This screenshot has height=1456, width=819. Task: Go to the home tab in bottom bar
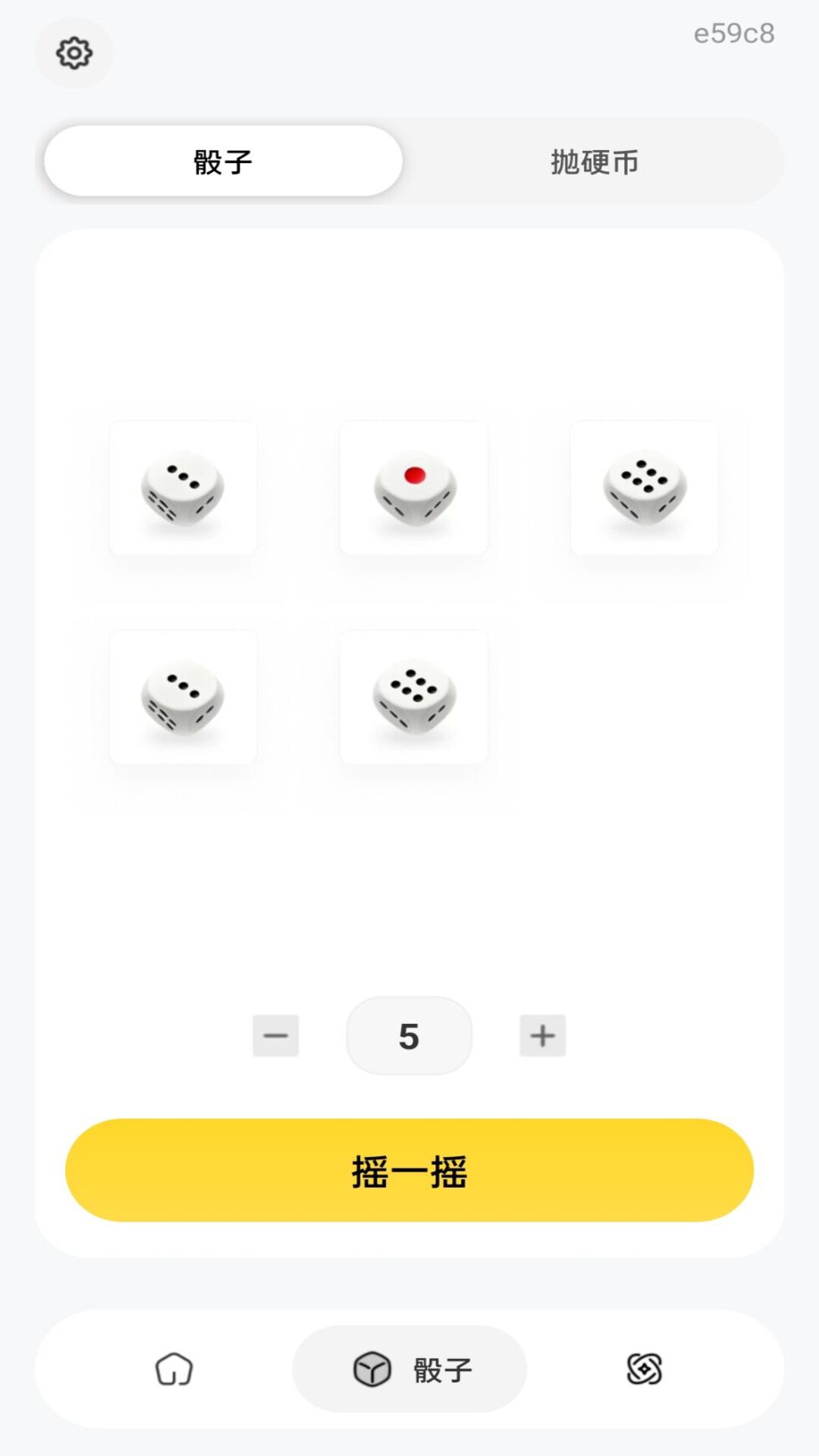[174, 1370]
